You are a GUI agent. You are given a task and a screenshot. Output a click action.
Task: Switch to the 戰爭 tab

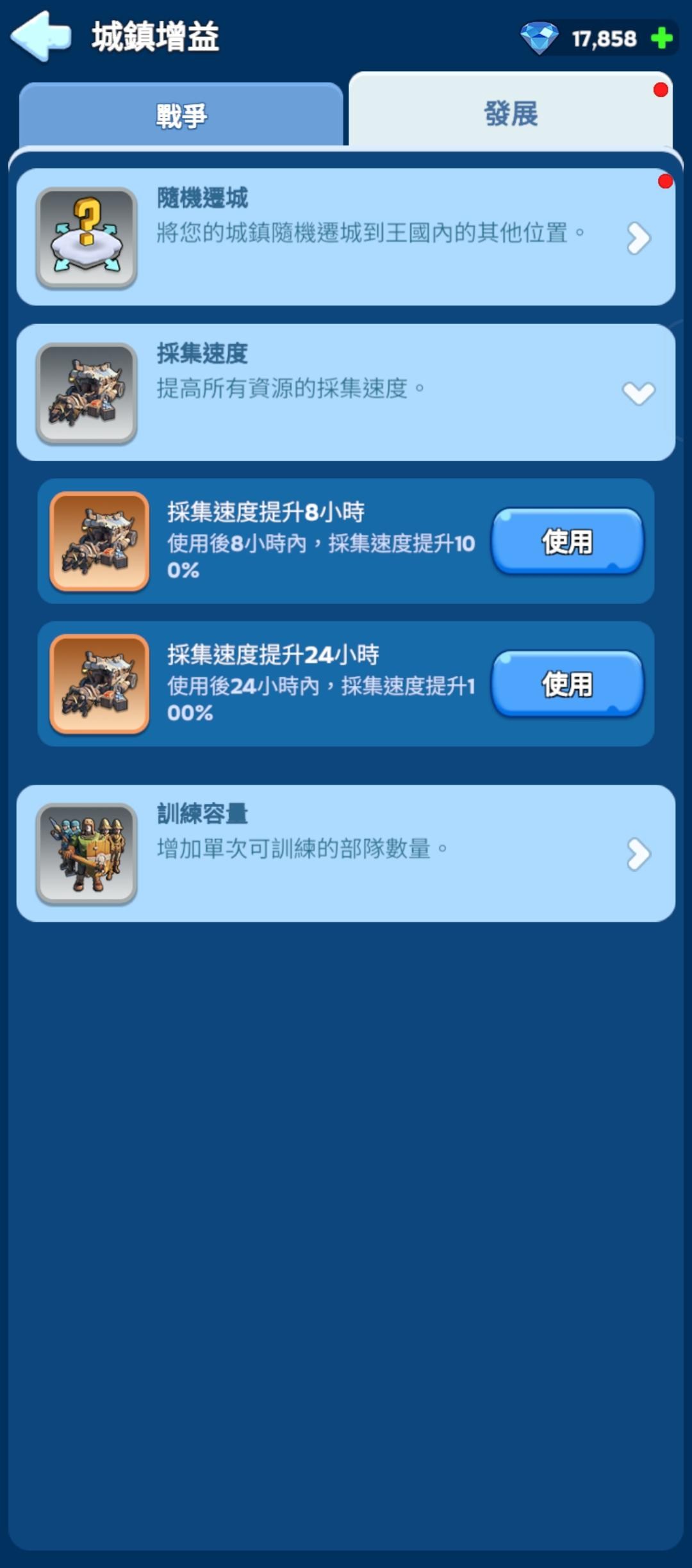[x=181, y=115]
